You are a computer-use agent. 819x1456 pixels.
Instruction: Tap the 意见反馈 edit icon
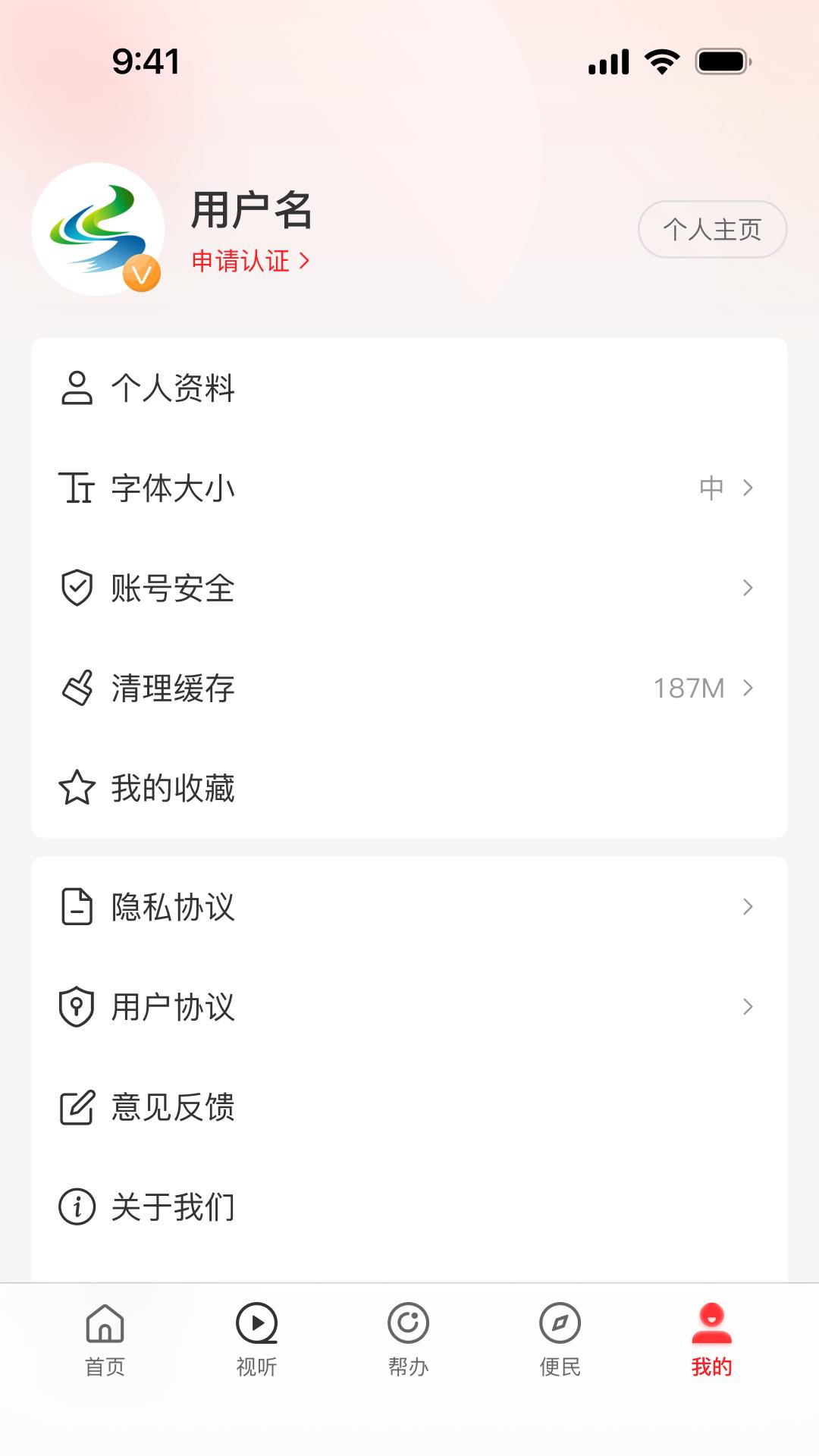[76, 1108]
